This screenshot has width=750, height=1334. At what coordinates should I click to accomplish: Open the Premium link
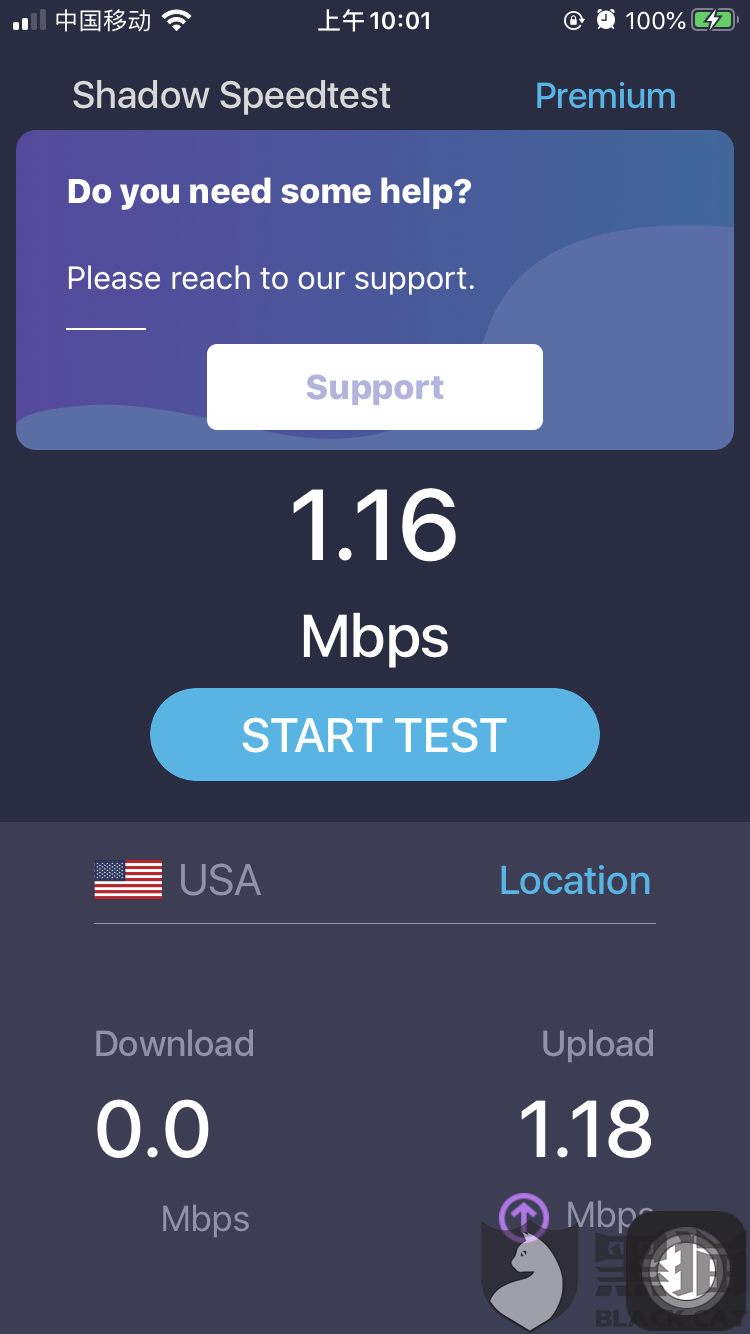(x=605, y=96)
